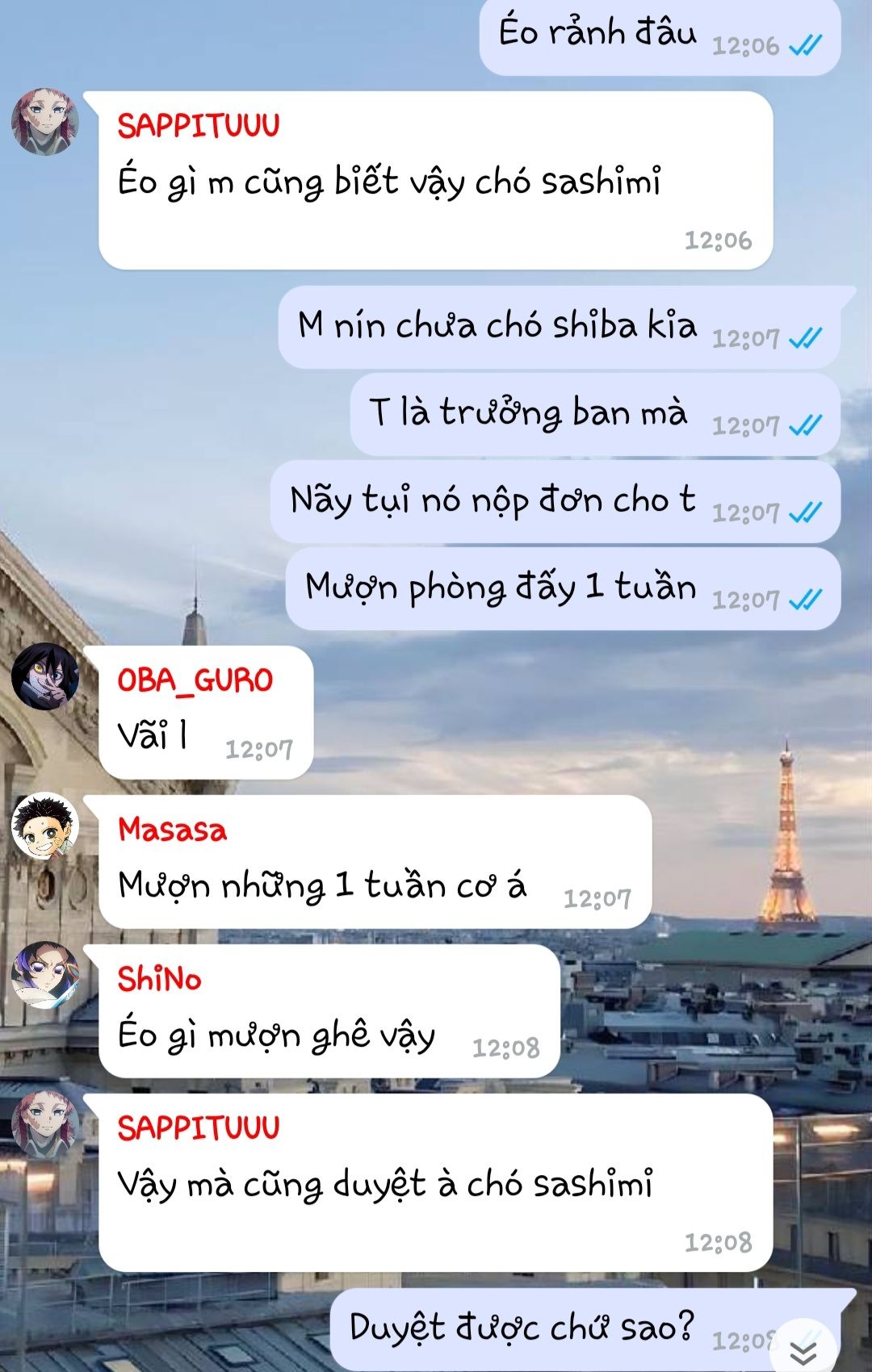
Task: Tap SAPPITUUU's avatar beside "Éo gì m cũng biết" message
Action: pyautogui.click(x=45, y=122)
